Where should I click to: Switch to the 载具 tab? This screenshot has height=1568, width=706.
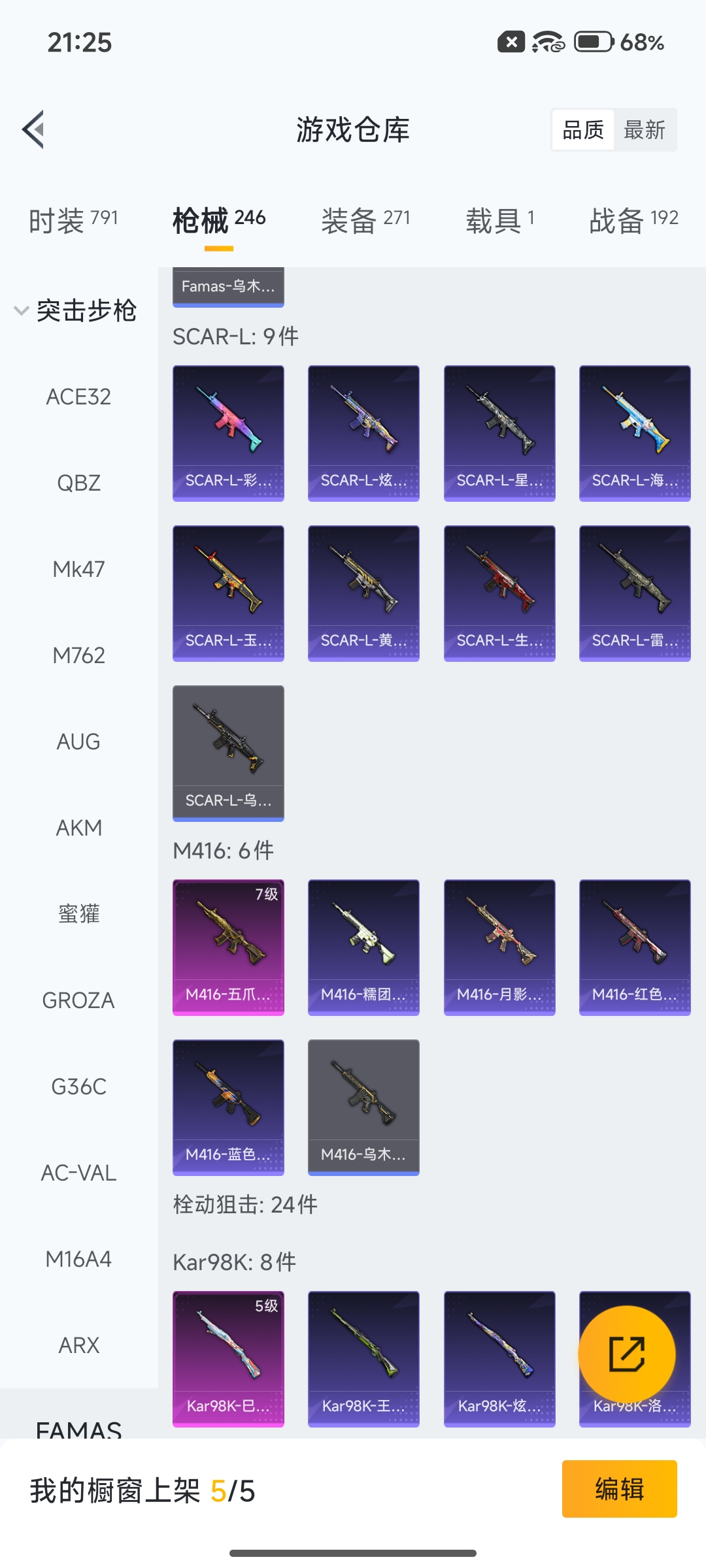pos(500,220)
